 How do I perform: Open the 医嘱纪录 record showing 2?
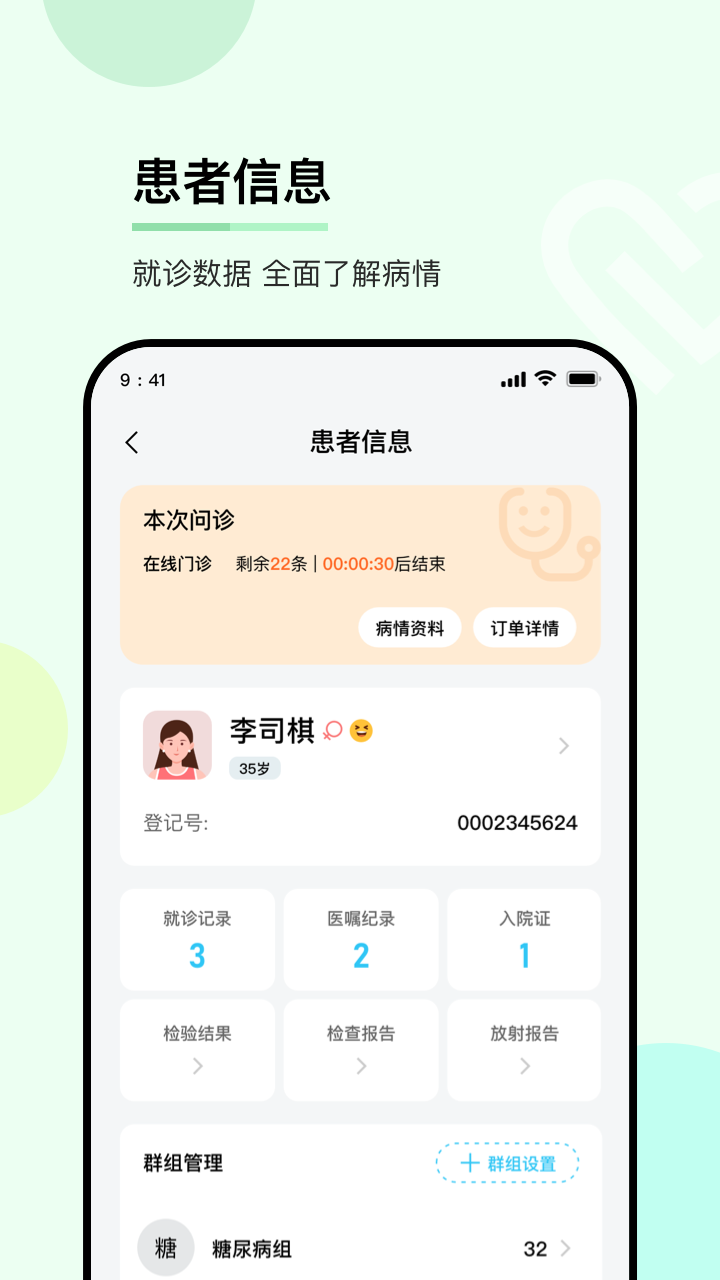(x=360, y=939)
